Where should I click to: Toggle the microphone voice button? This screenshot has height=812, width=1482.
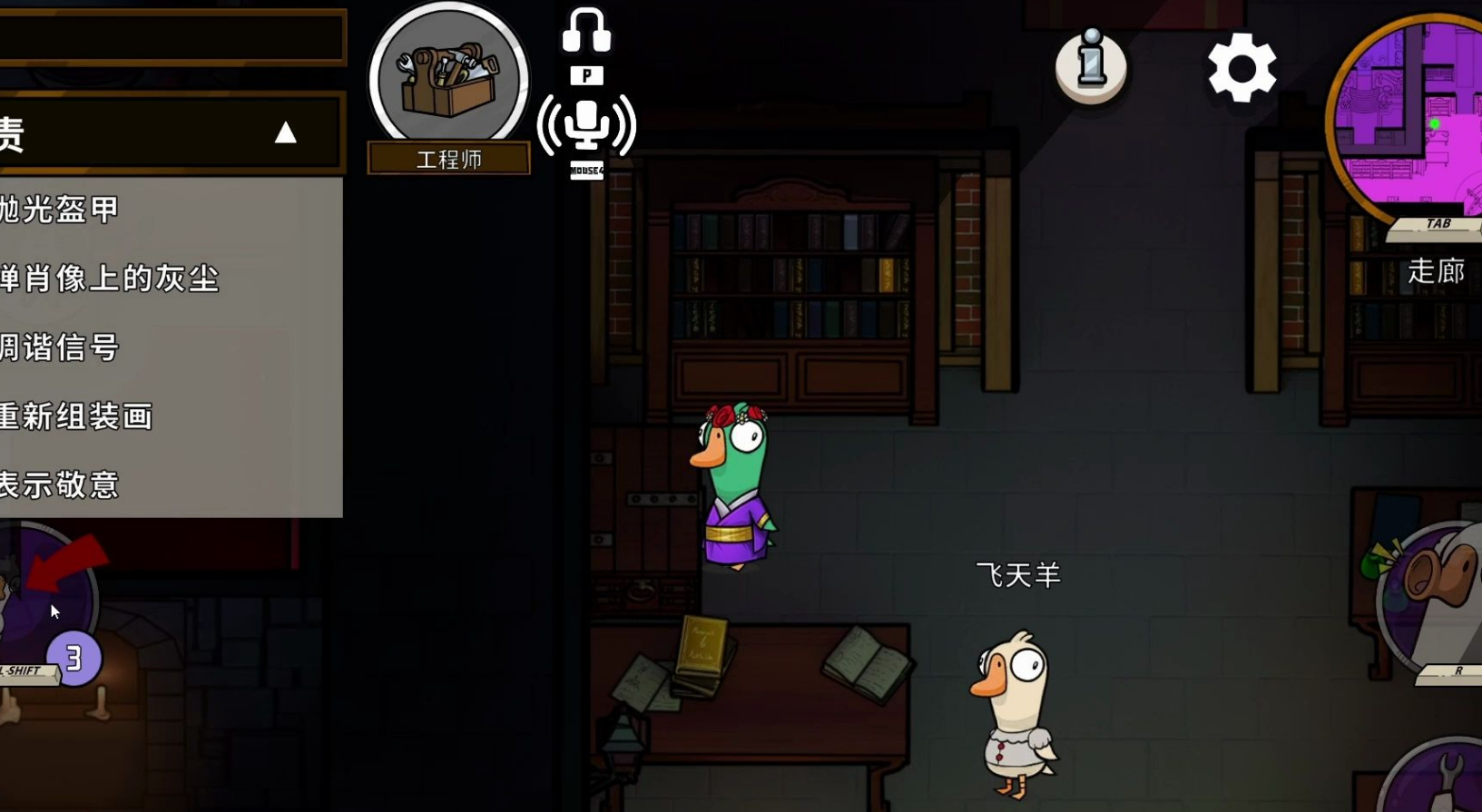coord(586,125)
